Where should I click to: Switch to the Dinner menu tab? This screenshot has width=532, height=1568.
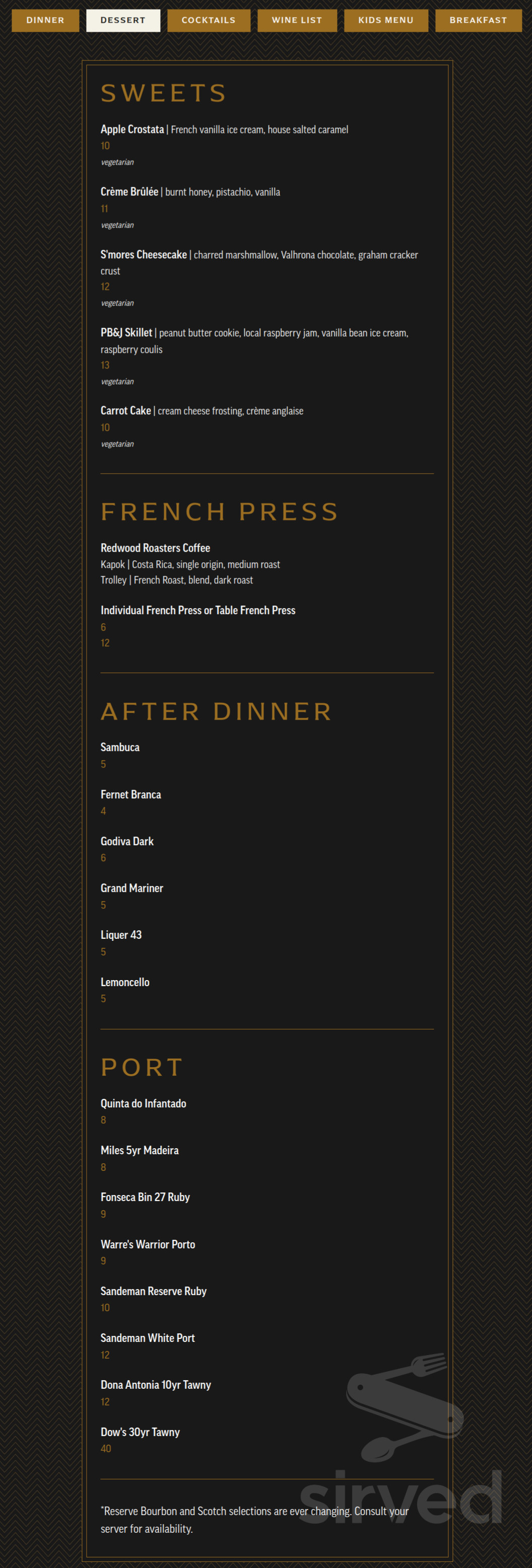pos(44,20)
